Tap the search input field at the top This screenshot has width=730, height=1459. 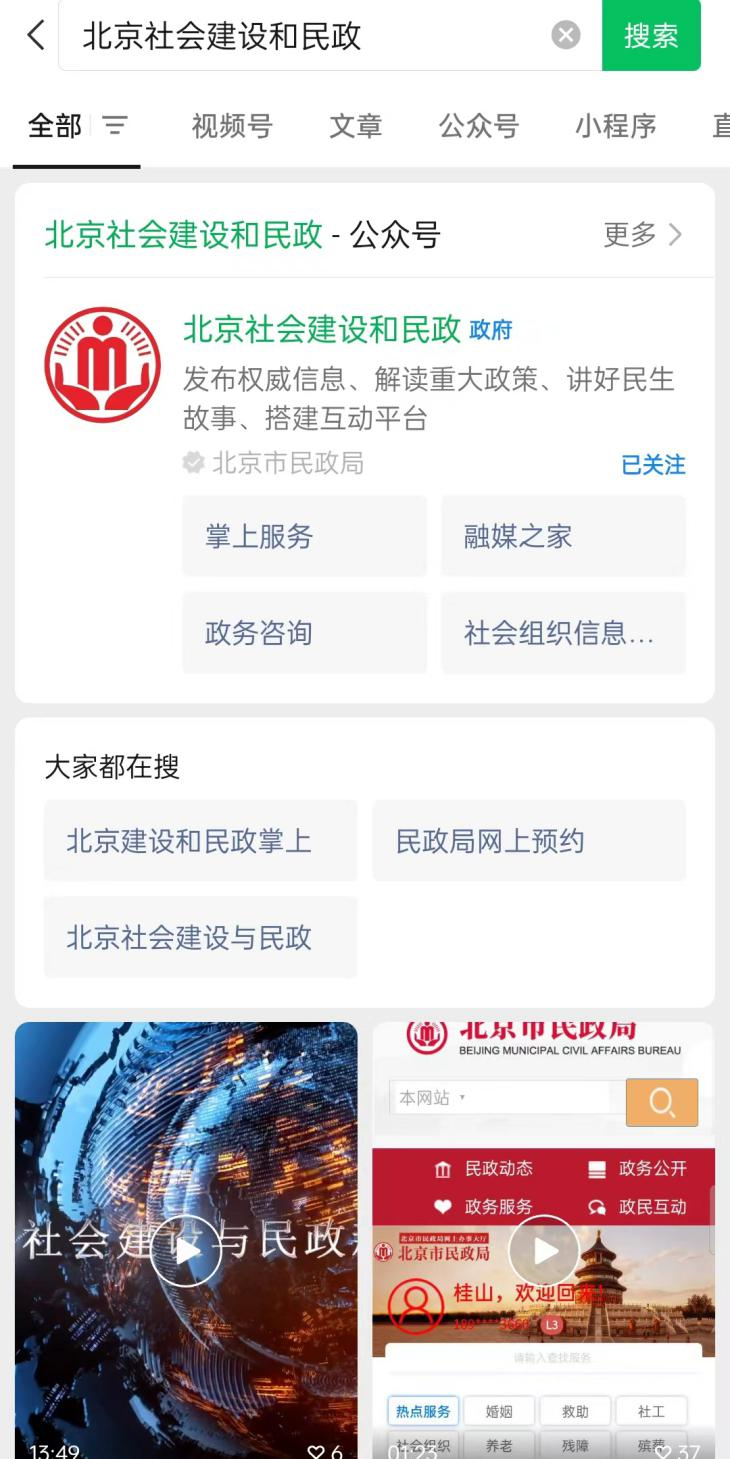300,36
